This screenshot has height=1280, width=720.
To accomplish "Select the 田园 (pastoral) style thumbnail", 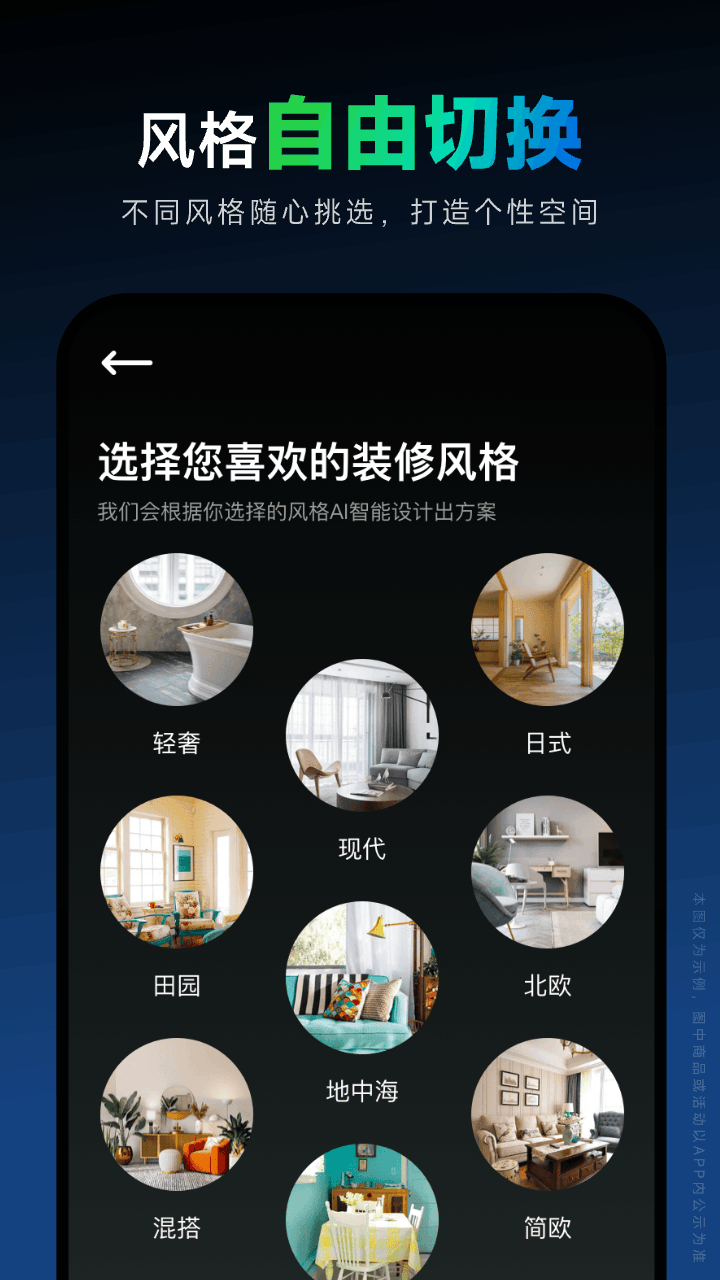I will coord(177,872).
